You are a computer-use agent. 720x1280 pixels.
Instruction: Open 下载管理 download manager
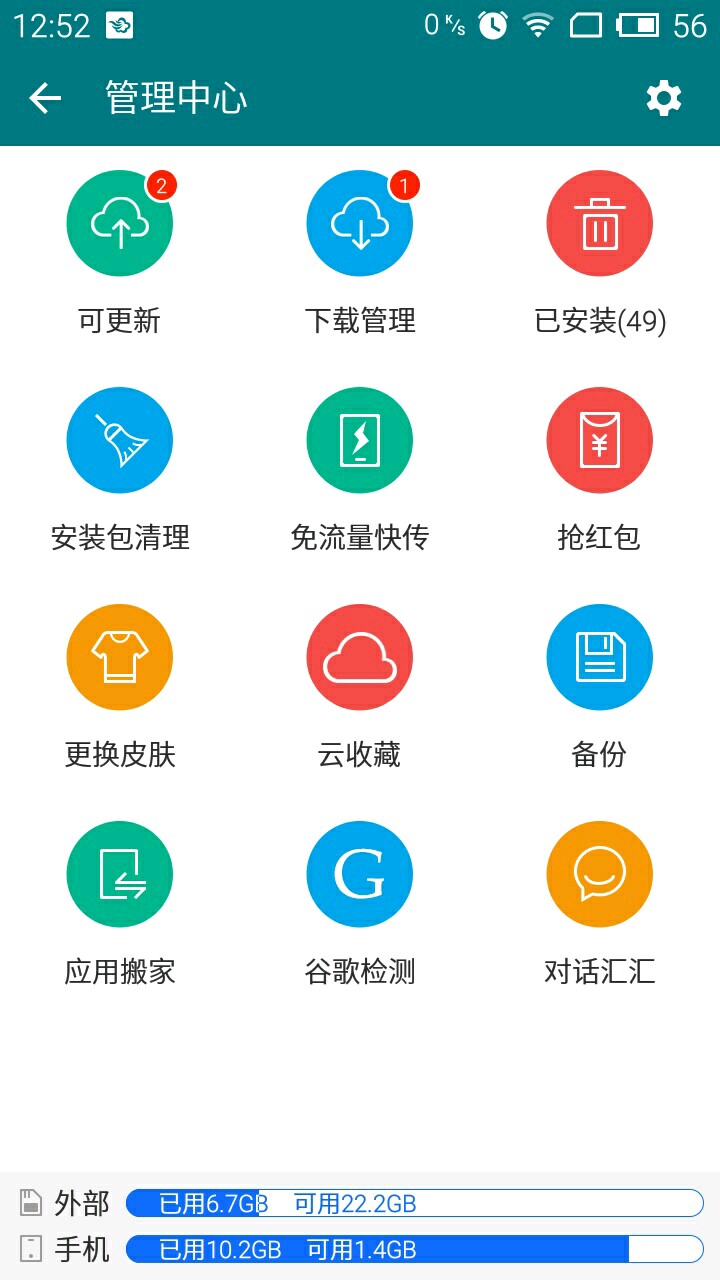[x=360, y=224]
